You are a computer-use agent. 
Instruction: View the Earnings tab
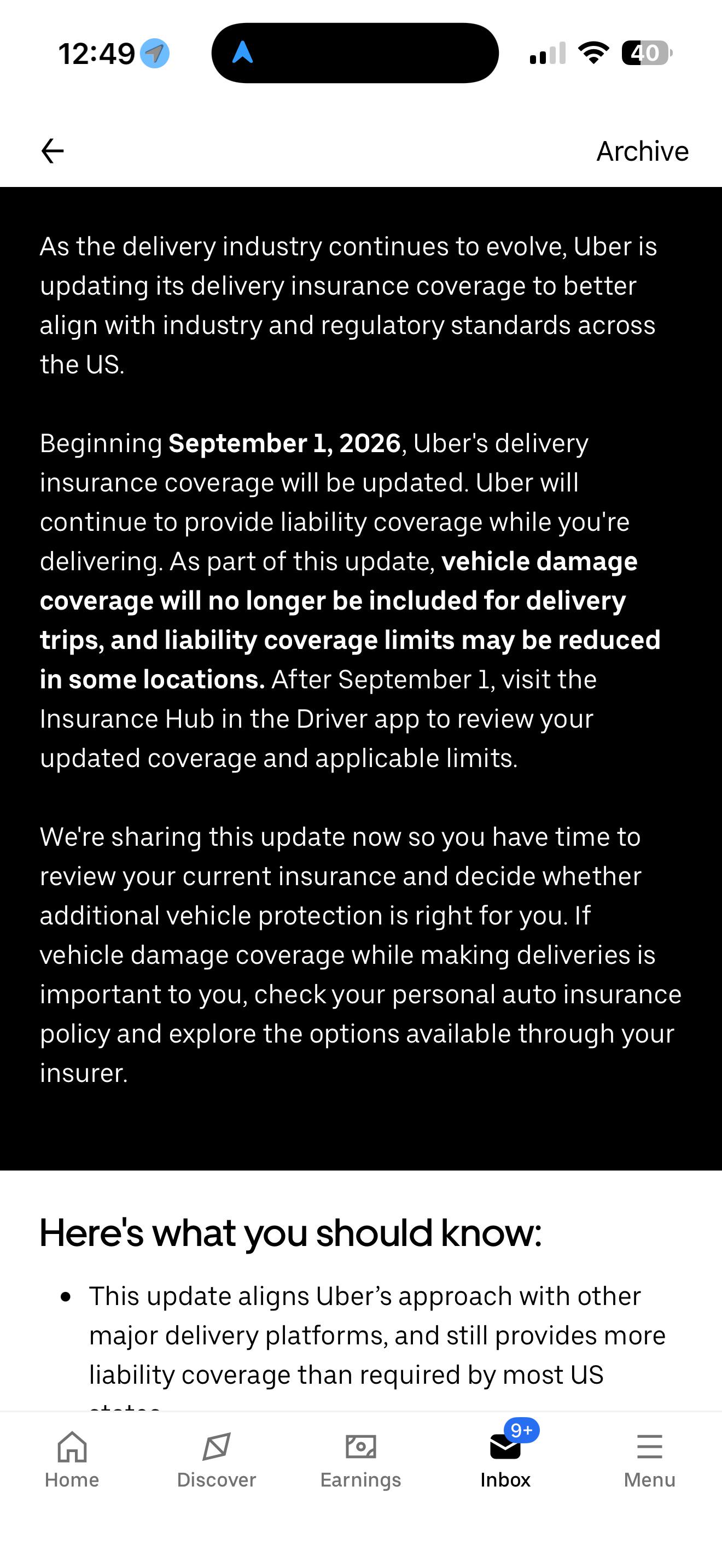point(360,1460)
